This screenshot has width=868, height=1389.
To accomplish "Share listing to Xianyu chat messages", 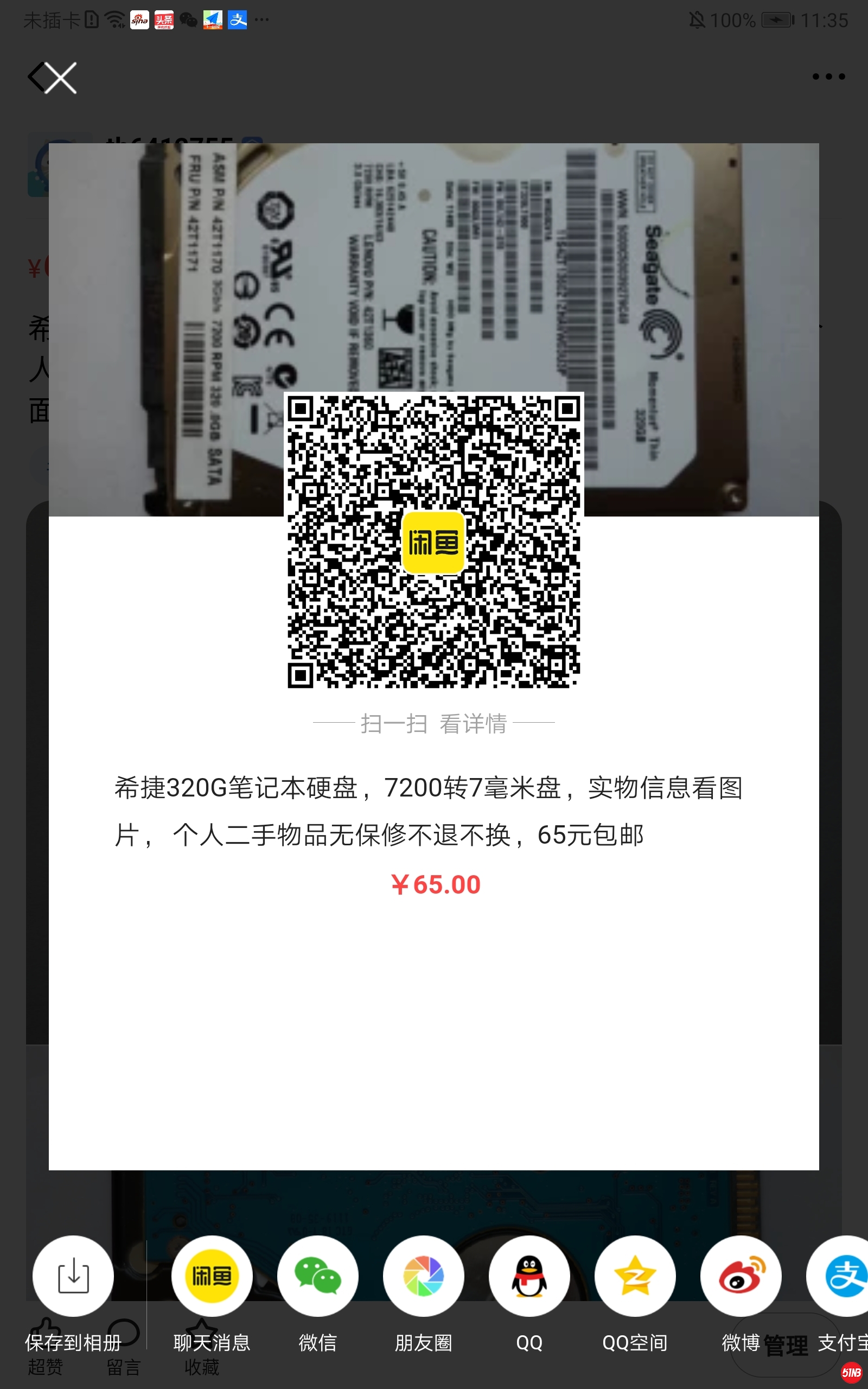I will point(212,1276).
